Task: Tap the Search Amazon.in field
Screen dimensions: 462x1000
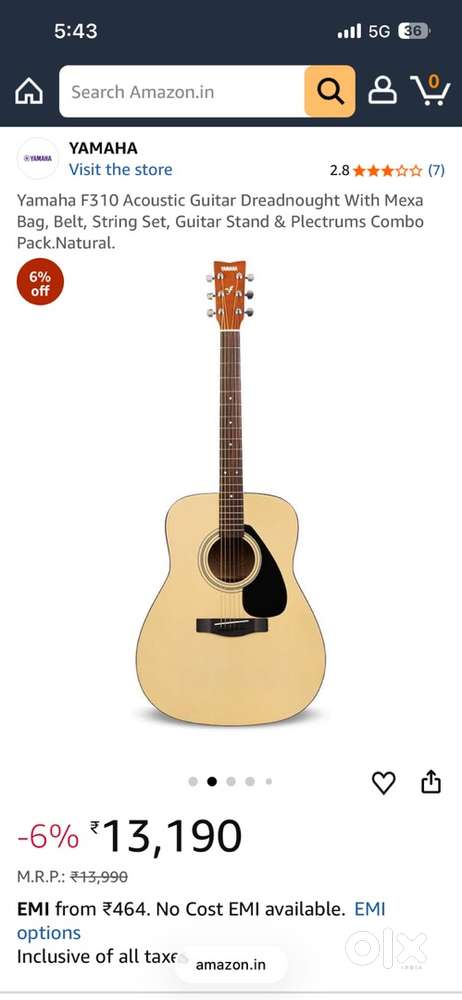Action: (182, 91)
